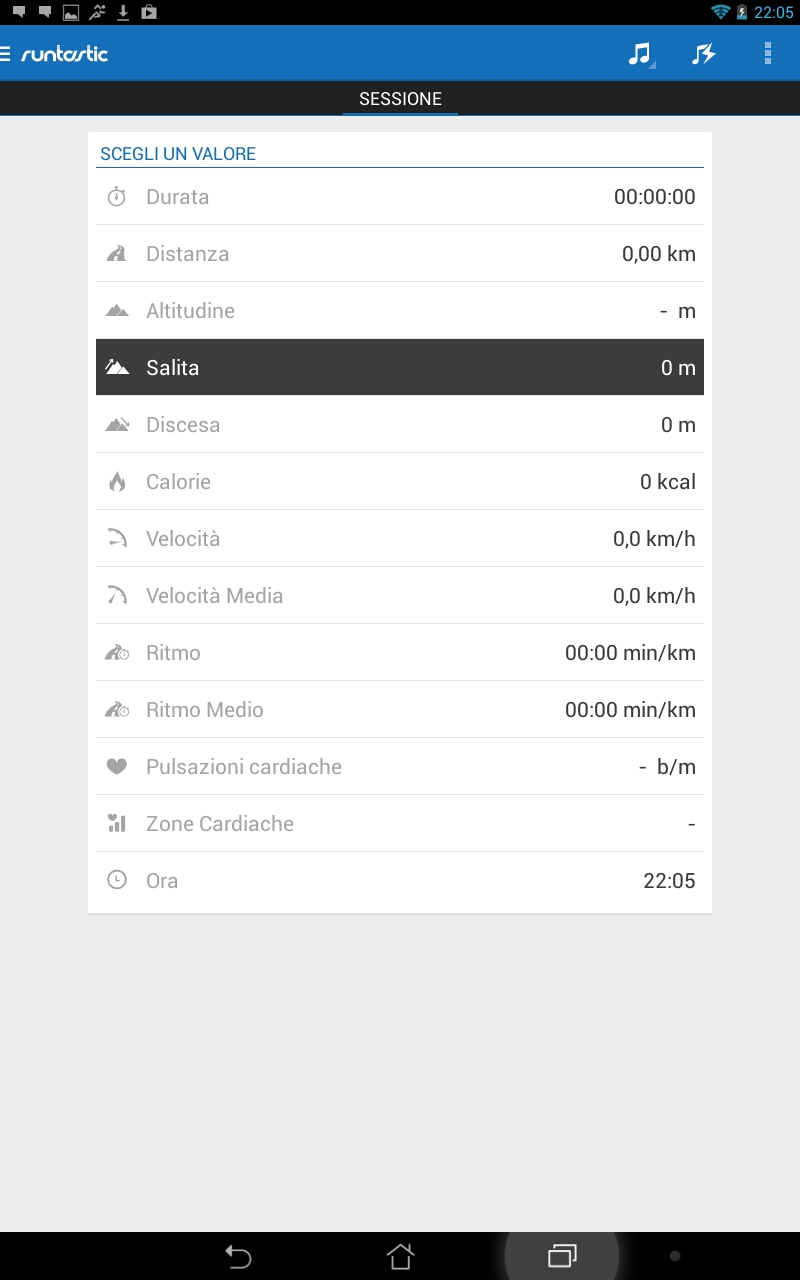Choose Distanza as the value
Screen dimensions: 800x1280
(x=400, y=254)
